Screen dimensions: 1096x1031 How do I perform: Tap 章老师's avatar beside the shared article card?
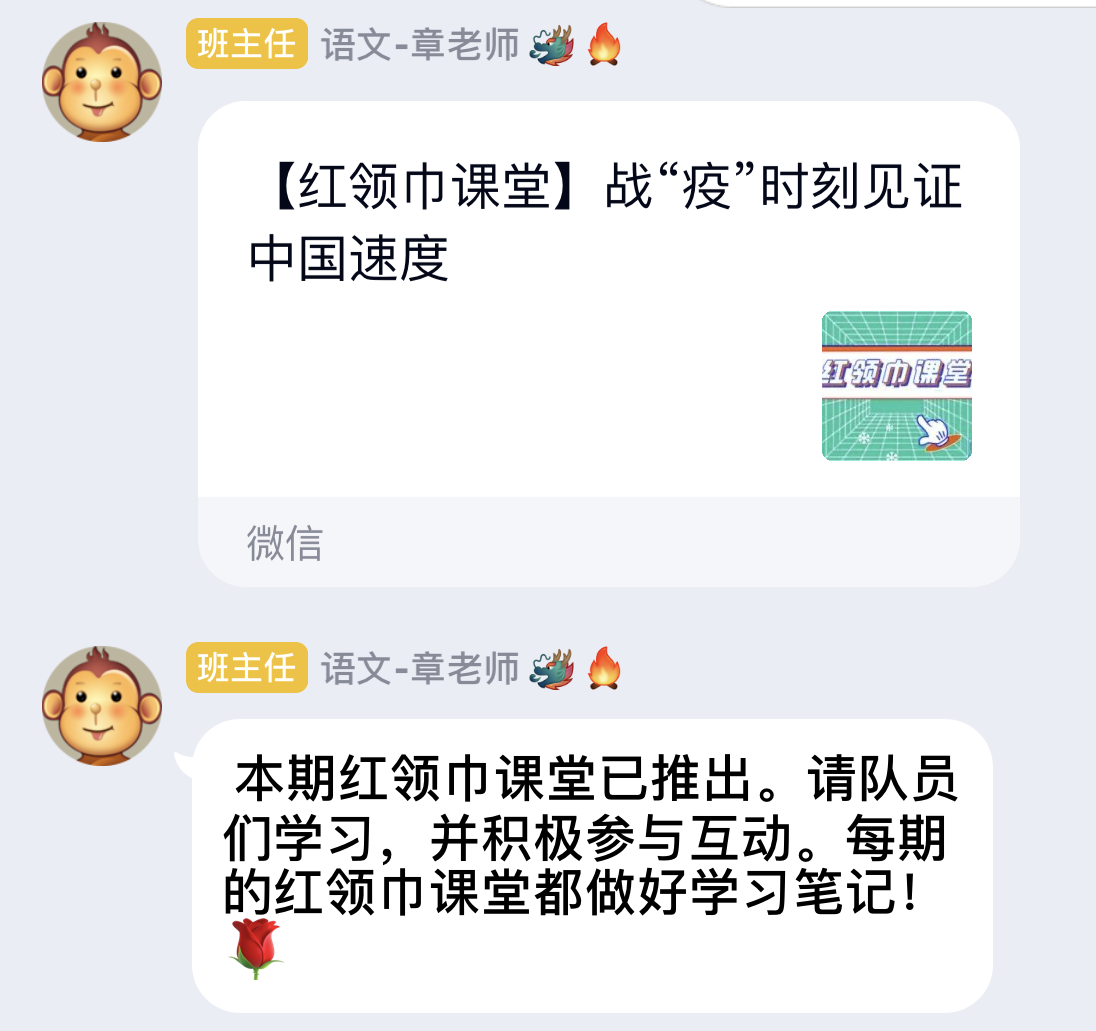pos(102,82)
